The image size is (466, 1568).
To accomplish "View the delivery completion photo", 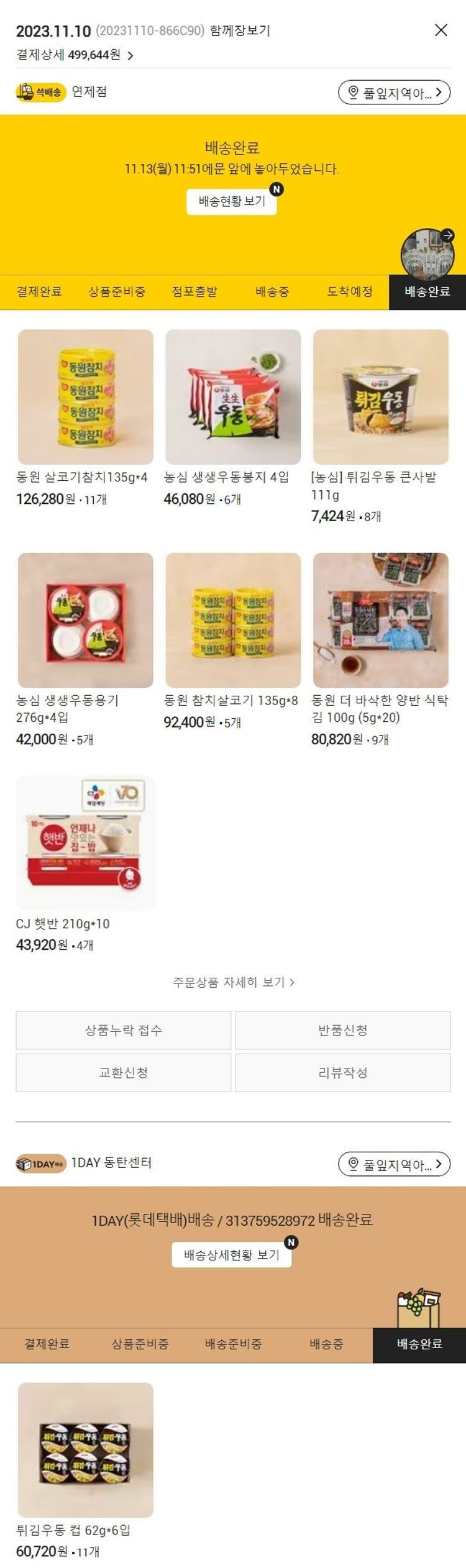I will (427, 253).
